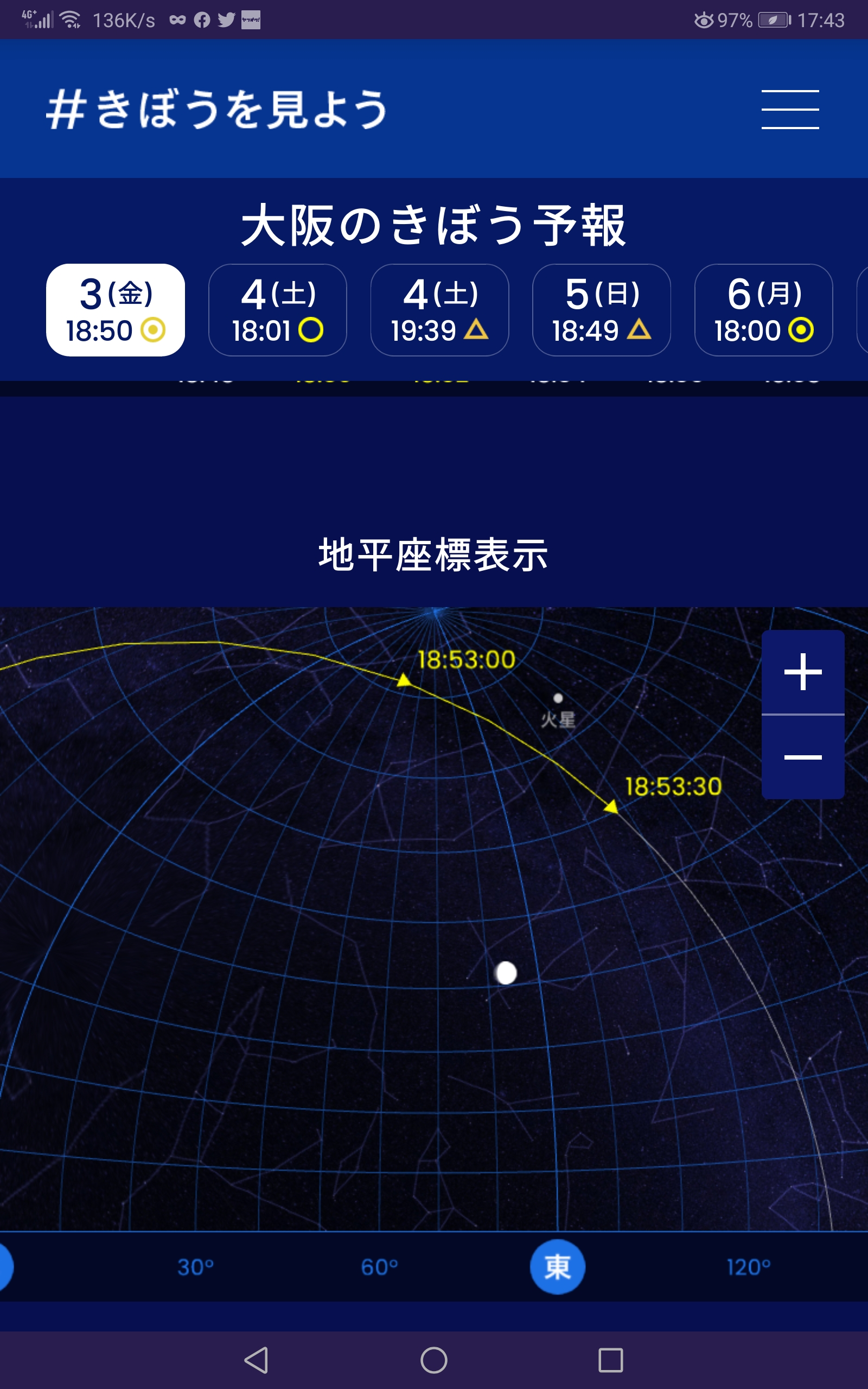This screenshot has height=1389, width=868.
Task: Select the 5(日) 18:49 forecast
Action: (x=602, y=310)
